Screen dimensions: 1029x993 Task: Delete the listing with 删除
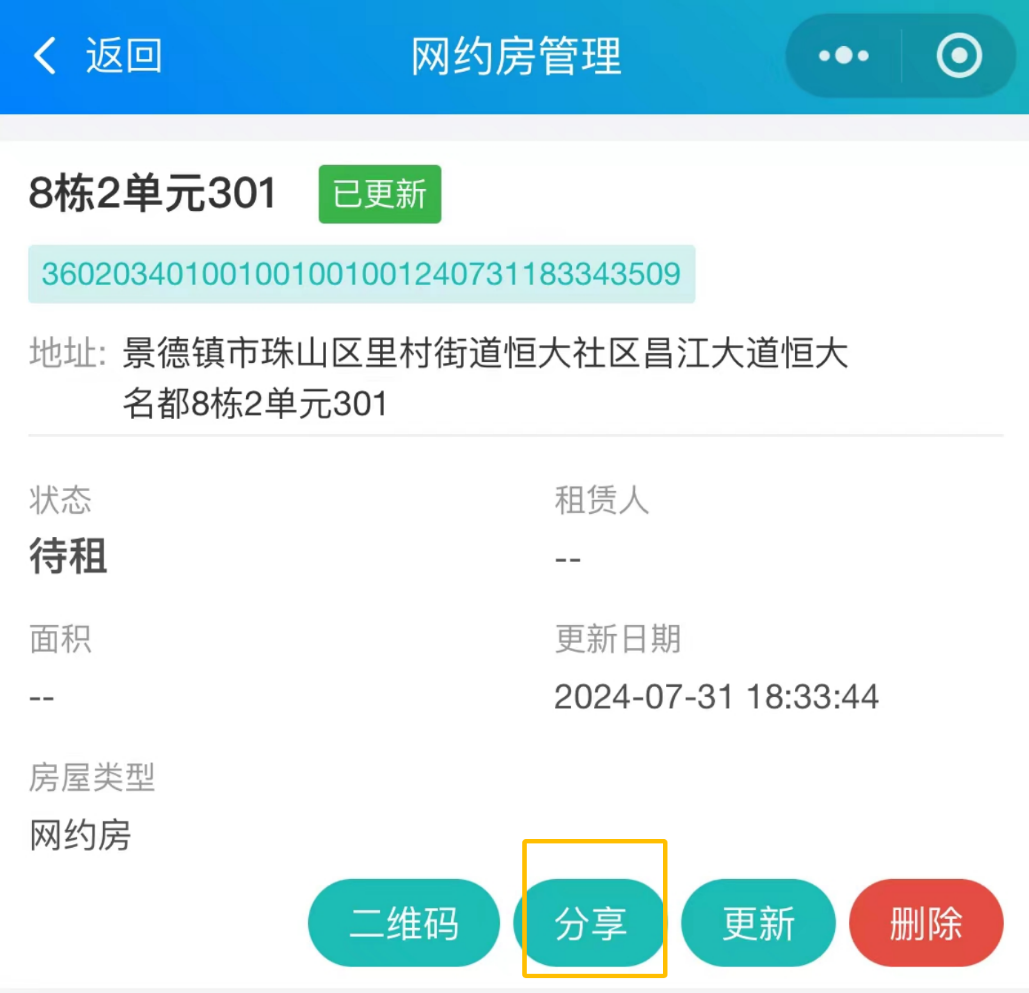tap(925, 923)
